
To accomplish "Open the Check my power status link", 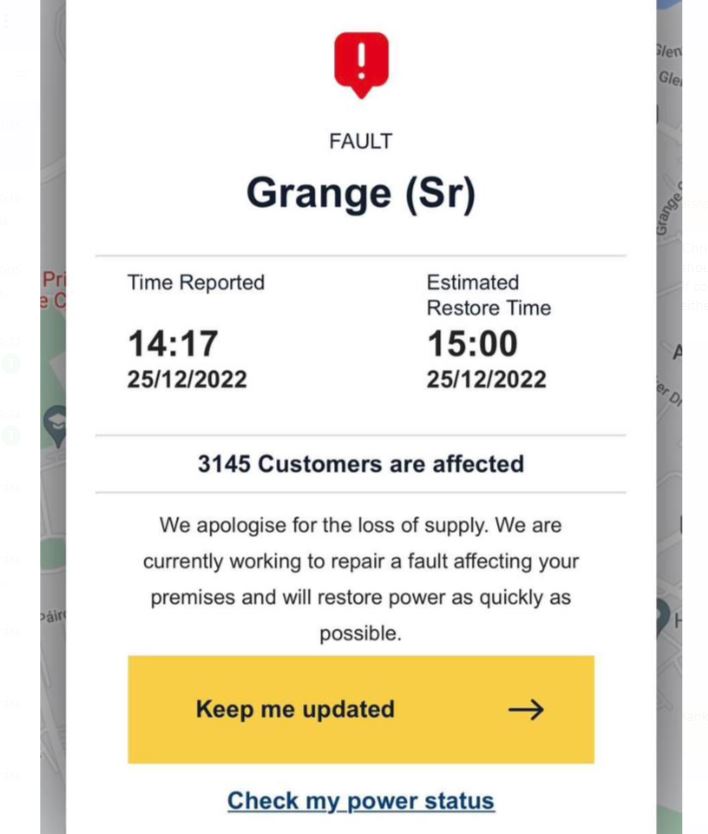I will click(x=361, y=801).
